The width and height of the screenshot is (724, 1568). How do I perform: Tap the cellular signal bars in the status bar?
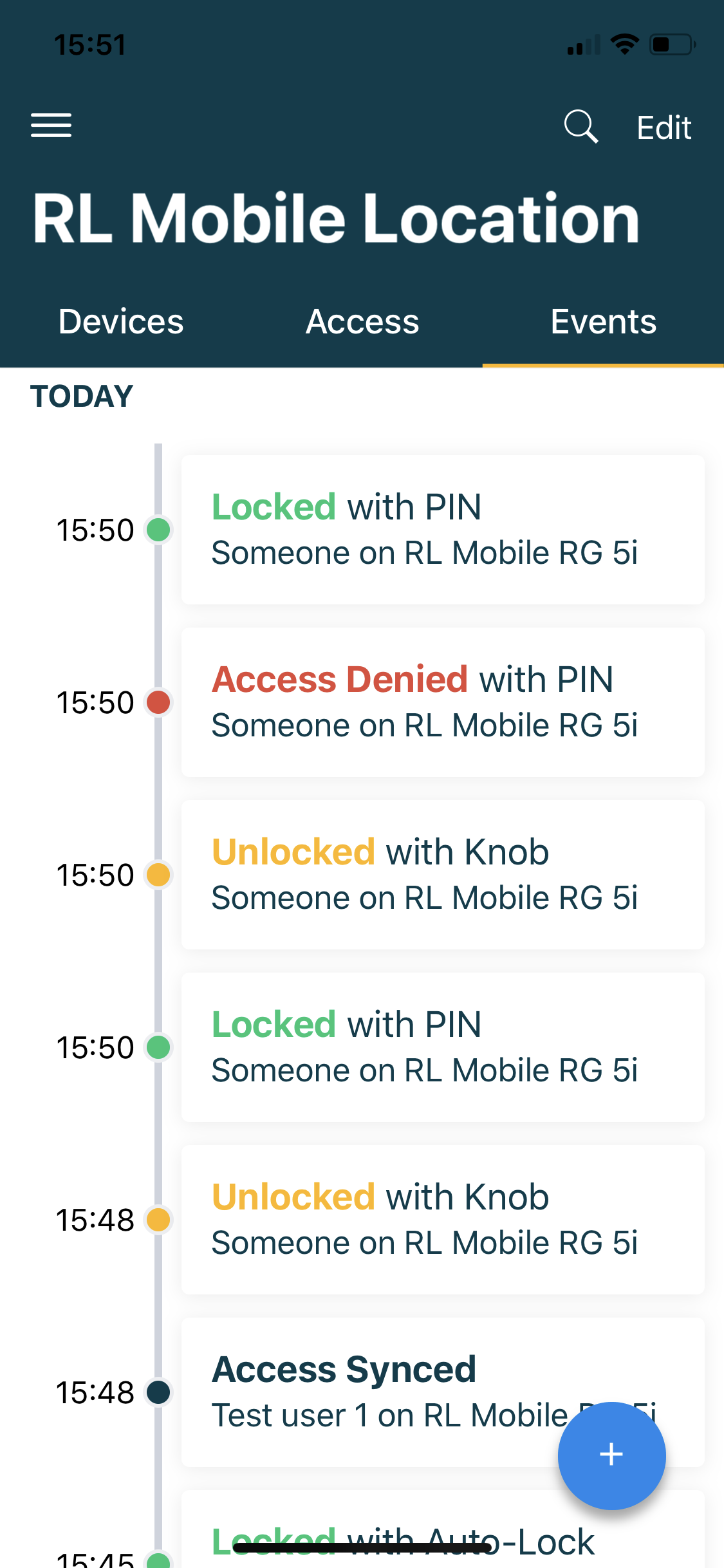click(x=582, y=42)
